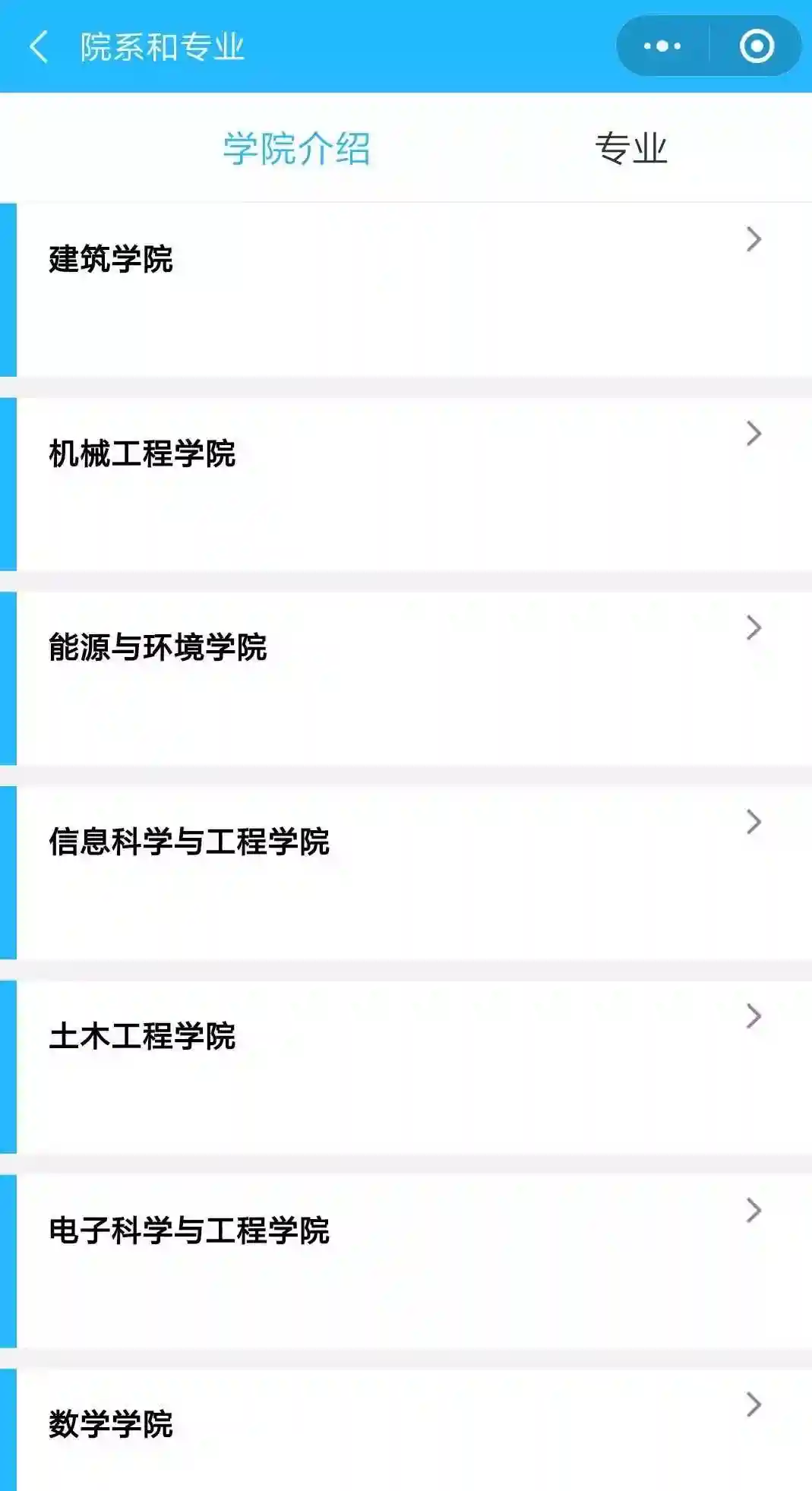This screenshot has height=1491, width=812.
Task: Select the 学院介绍 tab
Action: pos(296,148)
